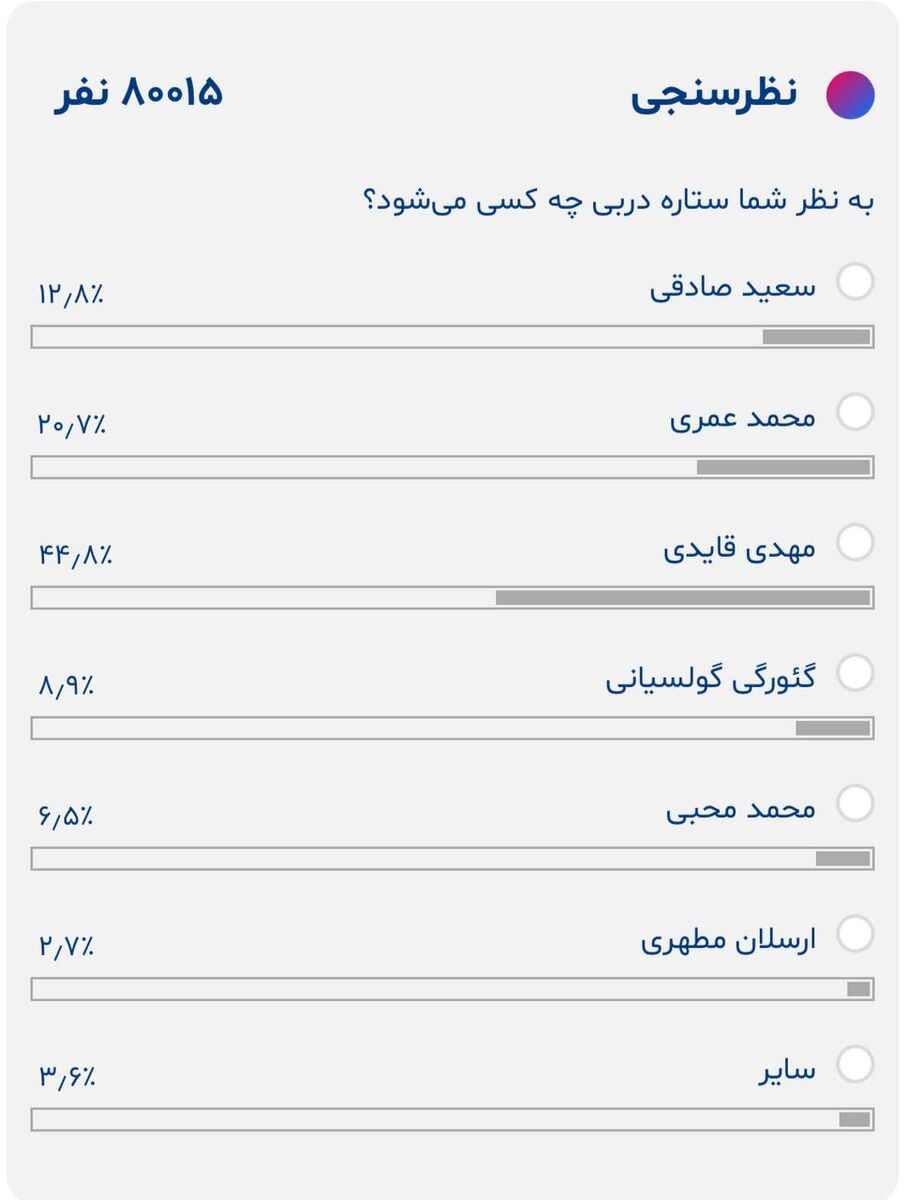Click the circular poll icon next to نظرسنجی

point(849,94)
